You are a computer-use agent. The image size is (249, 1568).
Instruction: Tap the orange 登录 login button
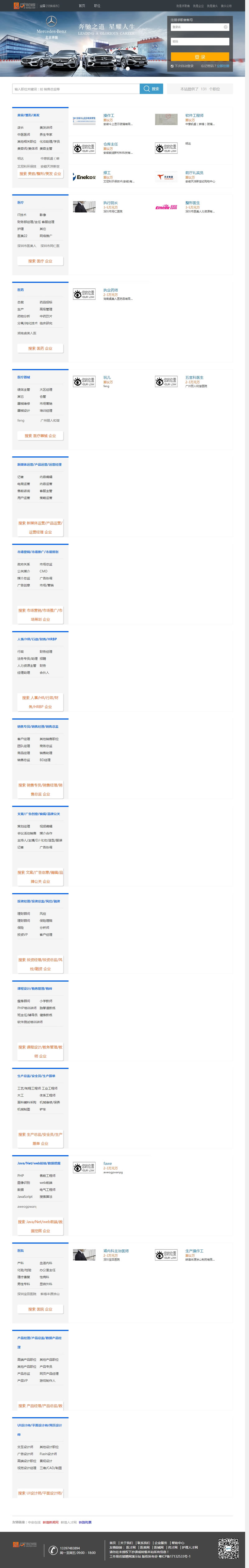[200, 57]
